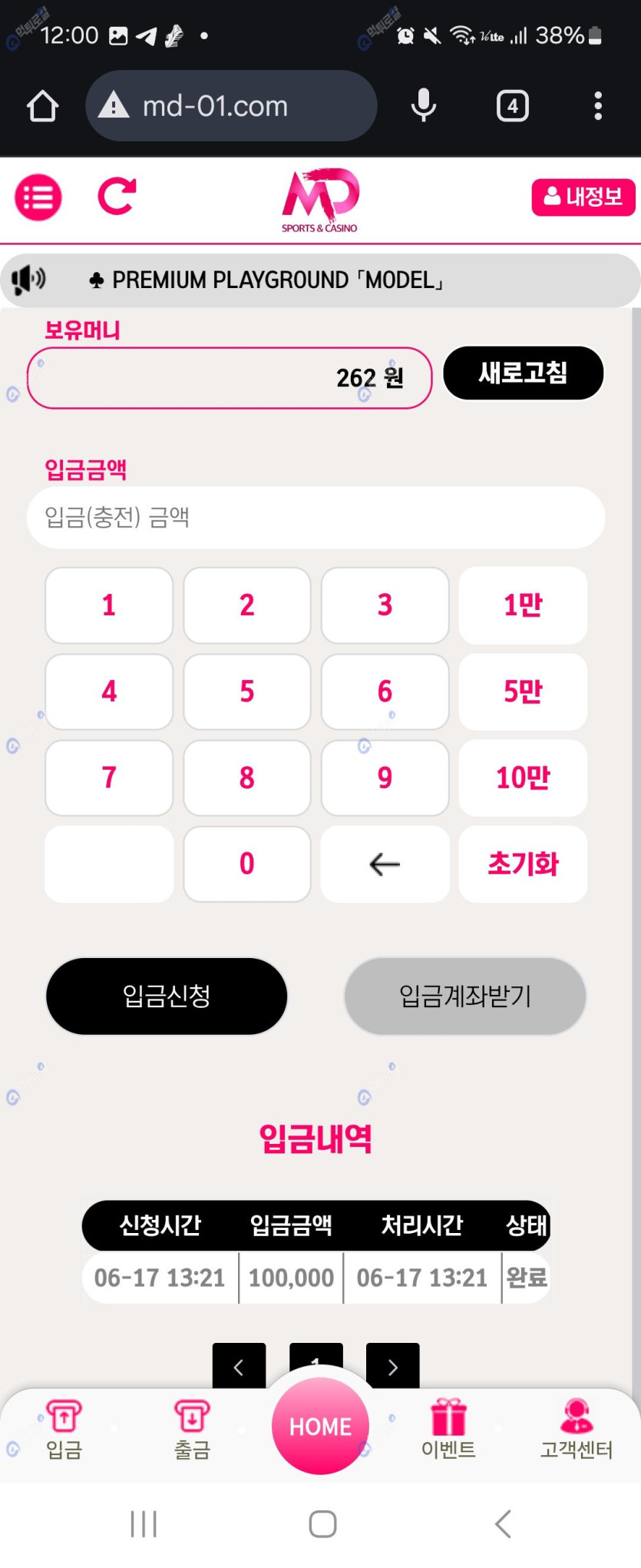Submit deposit with 입금신청
This screenshot has width=641, height=1568.
click(x=167, y=996)
